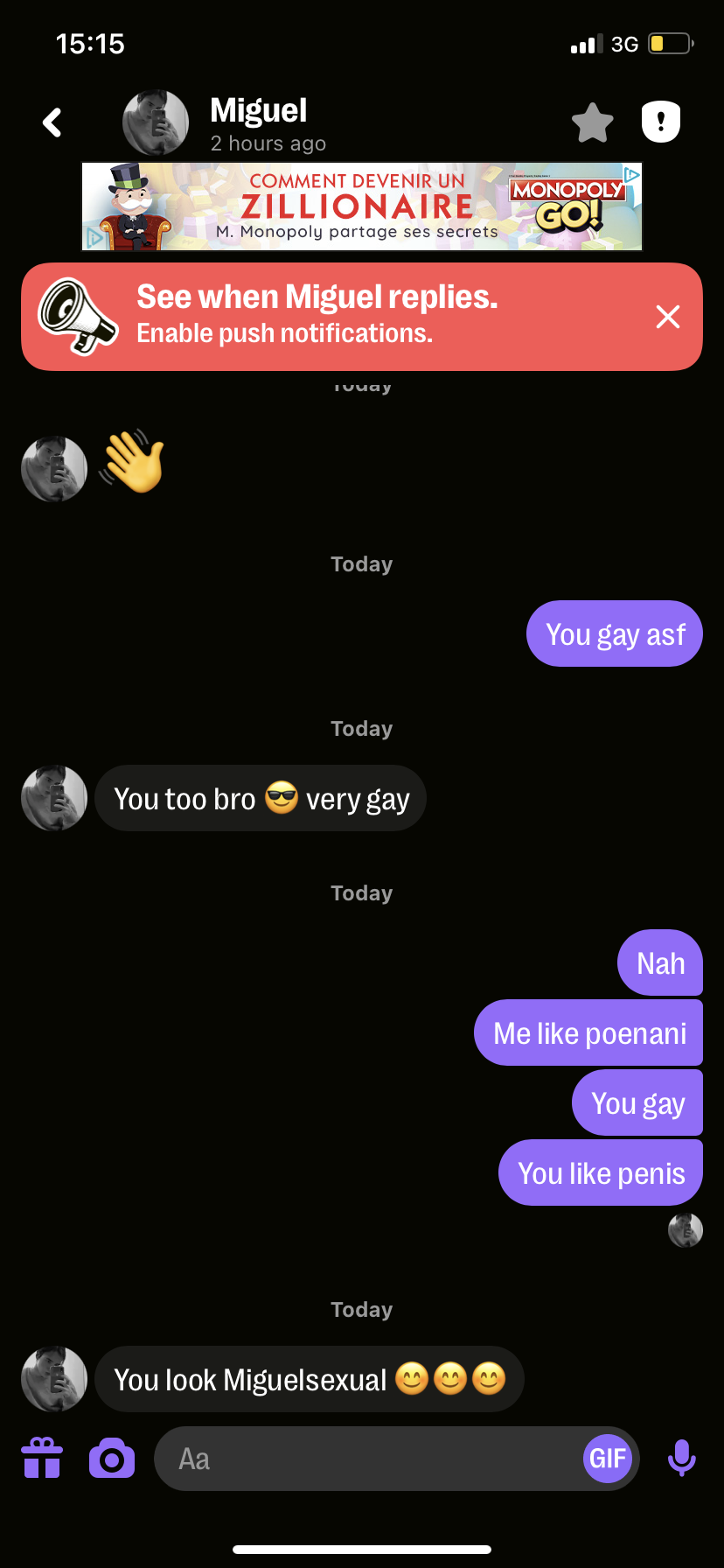Record a voice message with the microphone

click(682, 1459)
